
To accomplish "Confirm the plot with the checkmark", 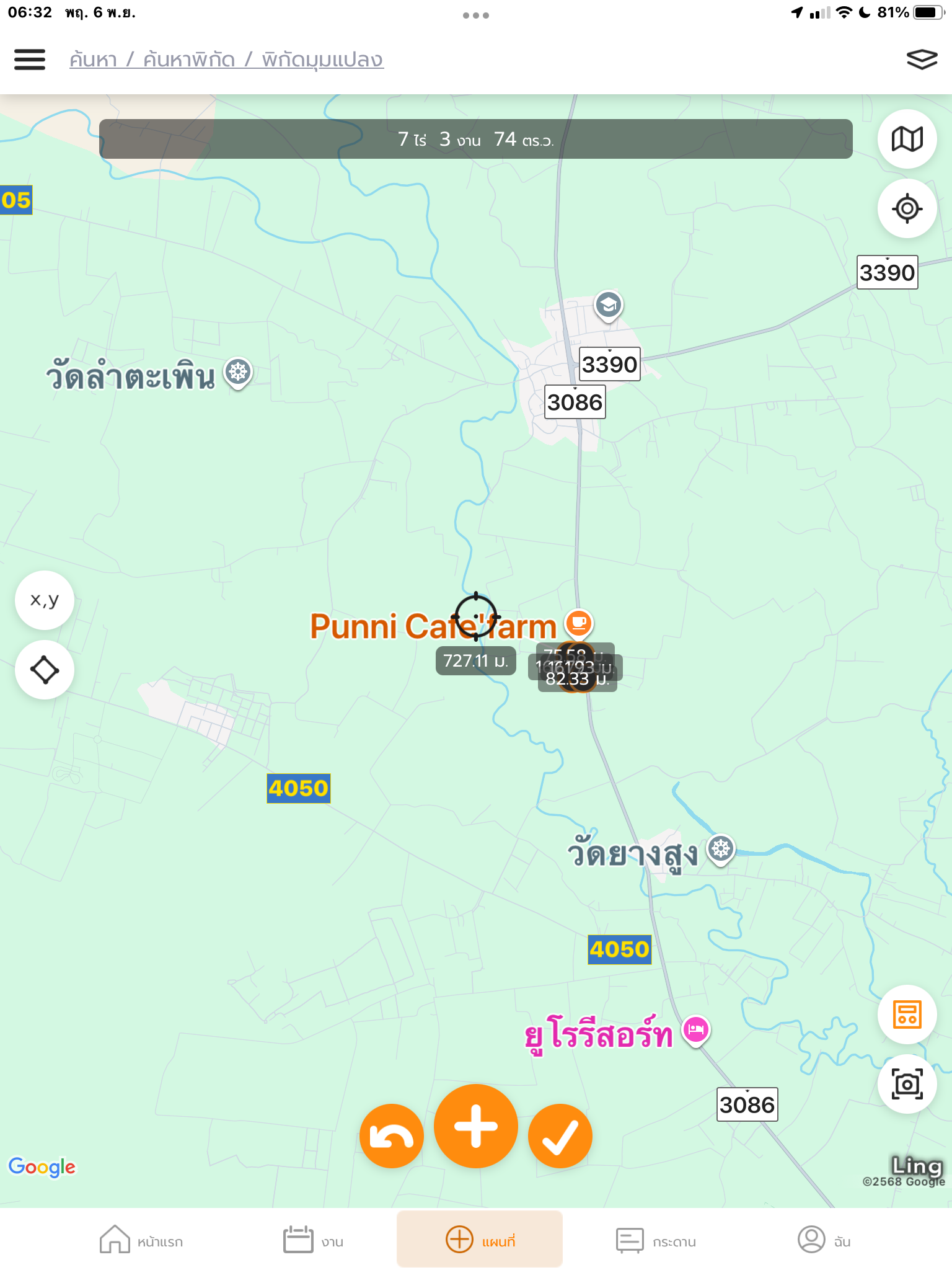I will pyautogui.click(x=560, y=1136).
